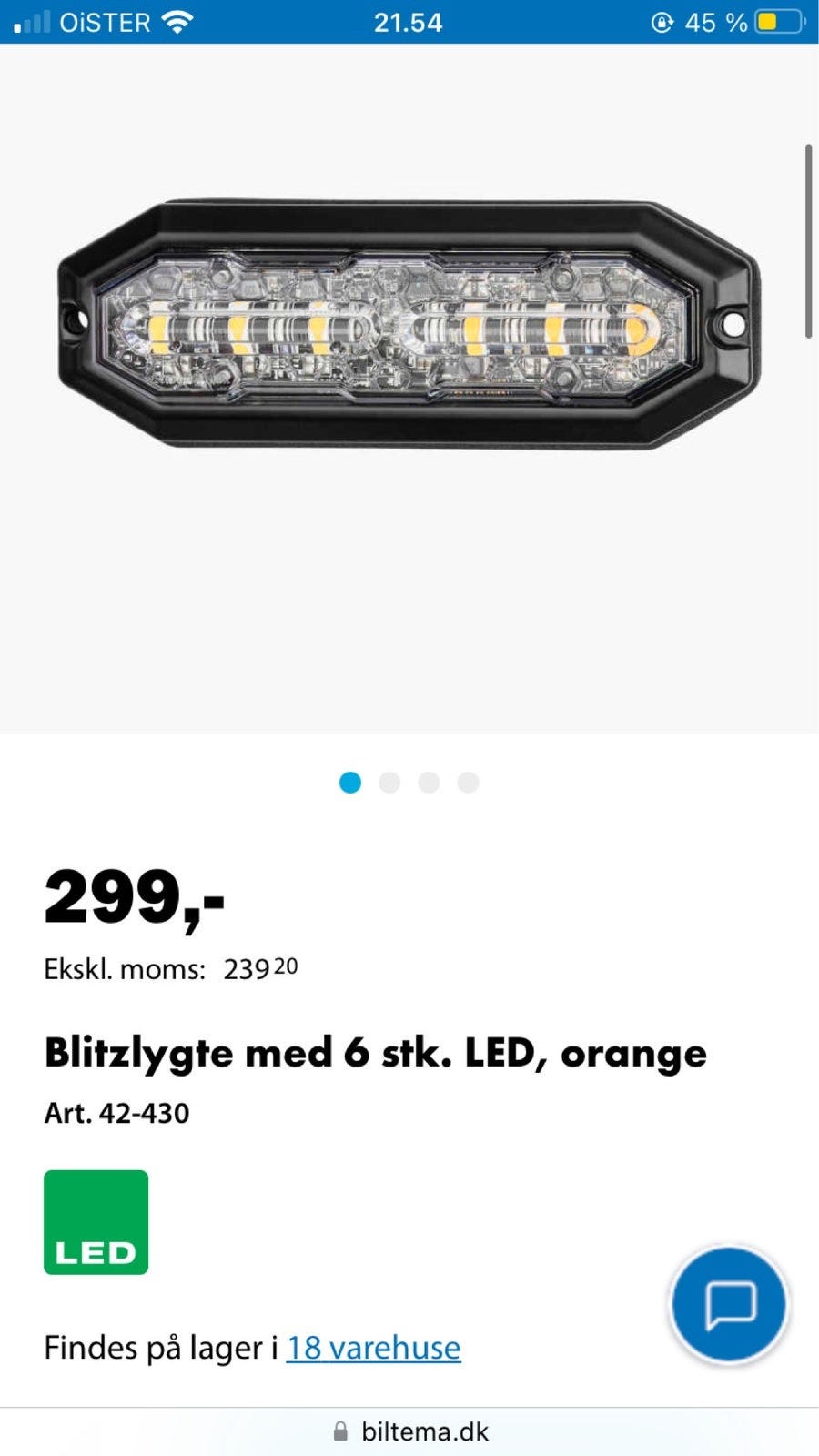Select the fourth carousel dot
This screenshot has height=1456, width=819.
pos(469,782)
